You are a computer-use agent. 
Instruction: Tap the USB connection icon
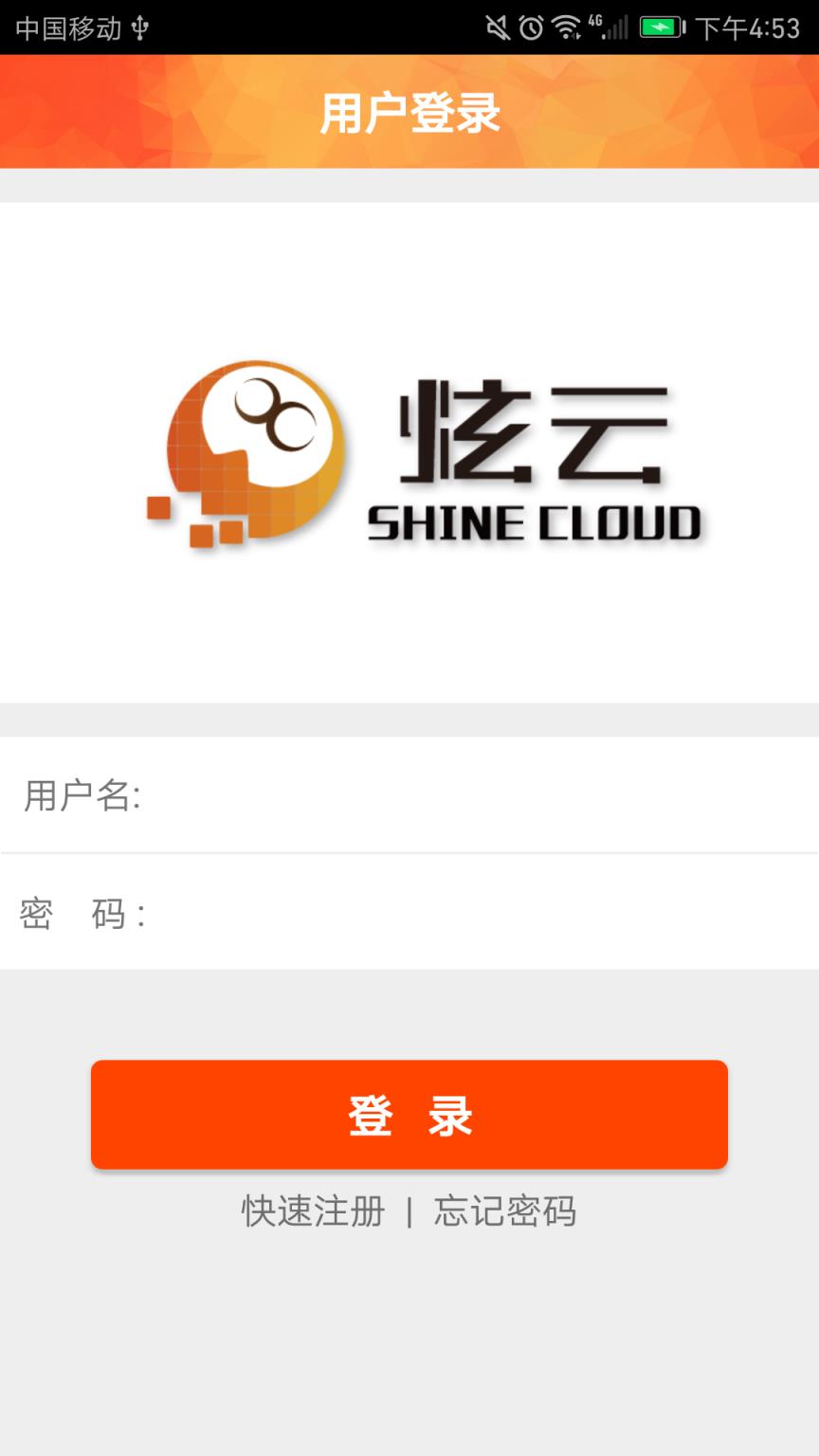click(x=139, y=27)
